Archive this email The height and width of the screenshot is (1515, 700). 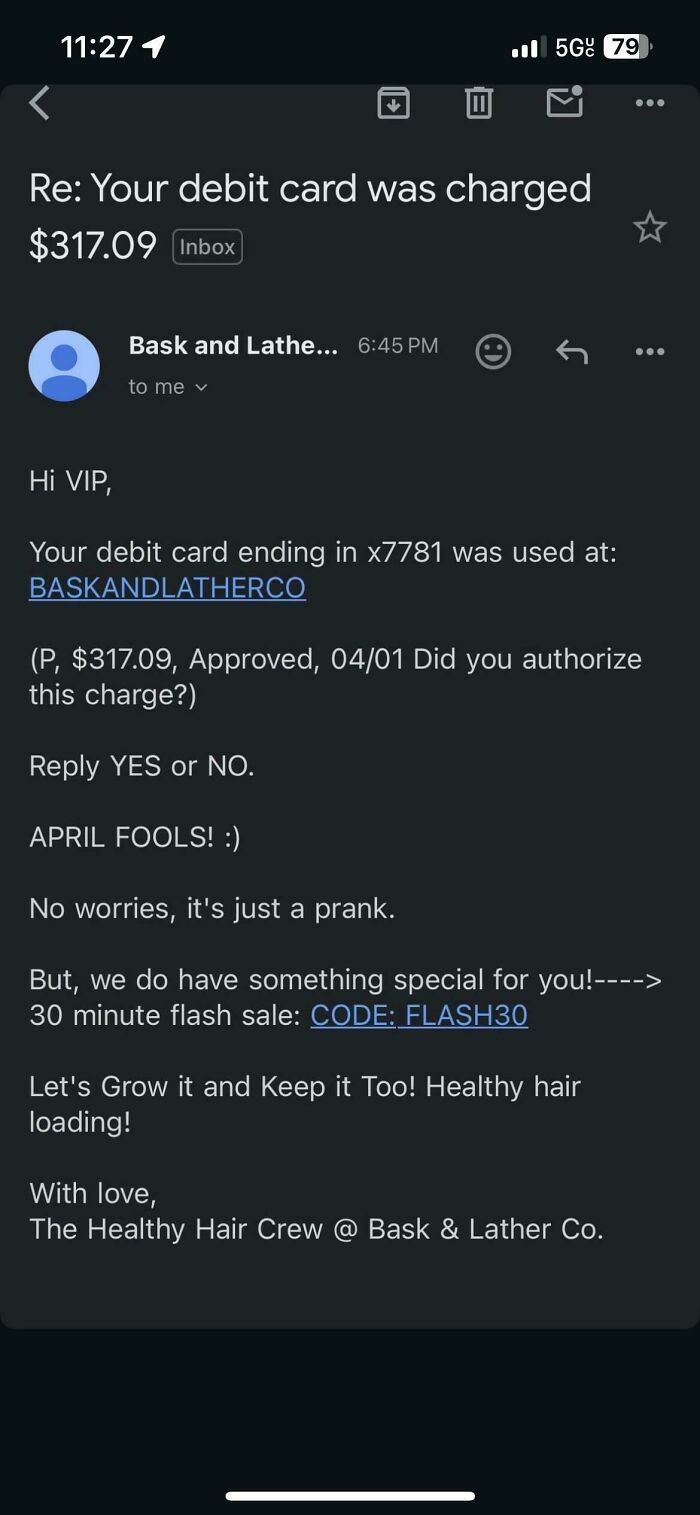pos(393,102)
